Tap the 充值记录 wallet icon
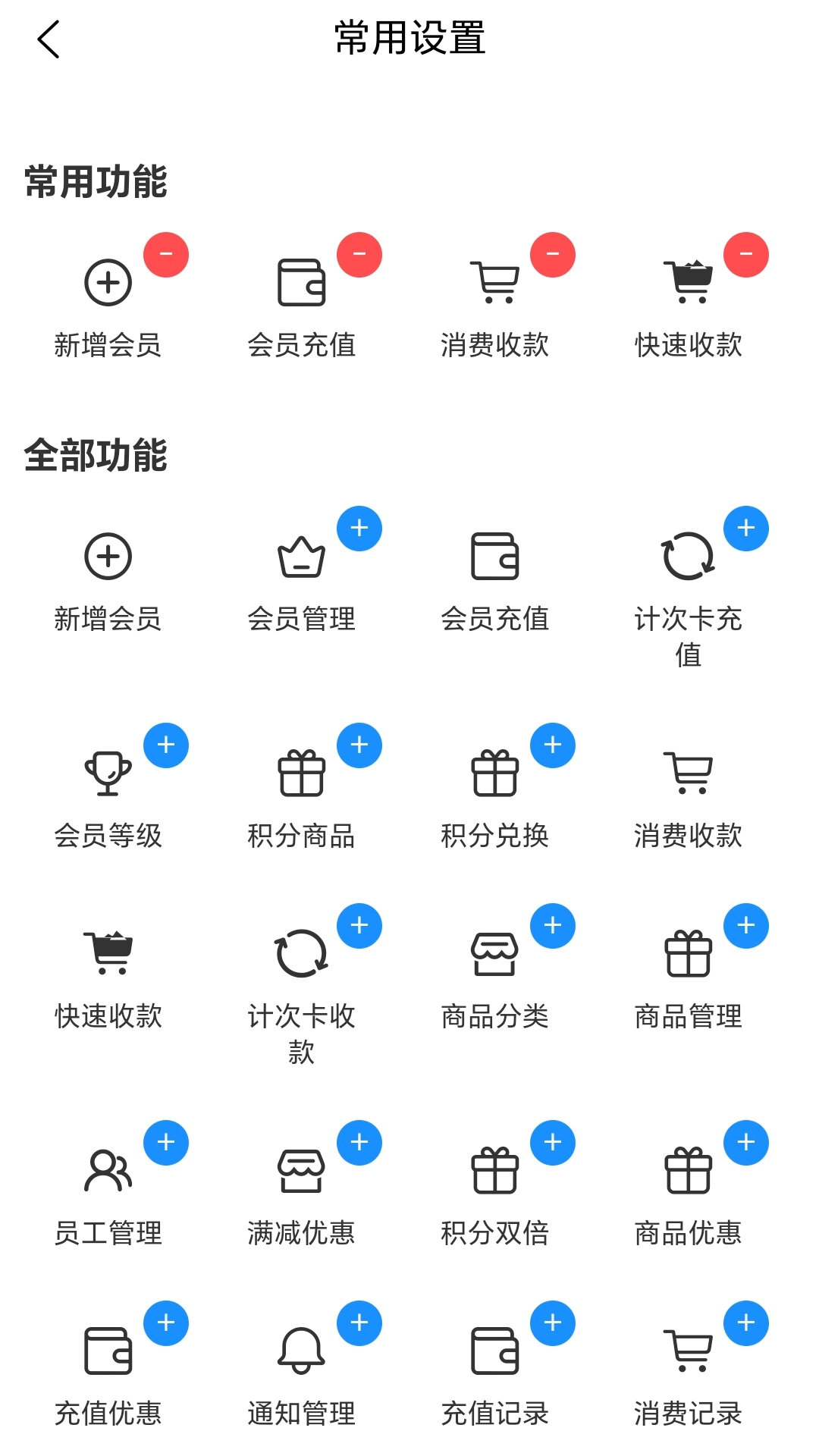The image size is (819, 1456). tap(495, 1357)
